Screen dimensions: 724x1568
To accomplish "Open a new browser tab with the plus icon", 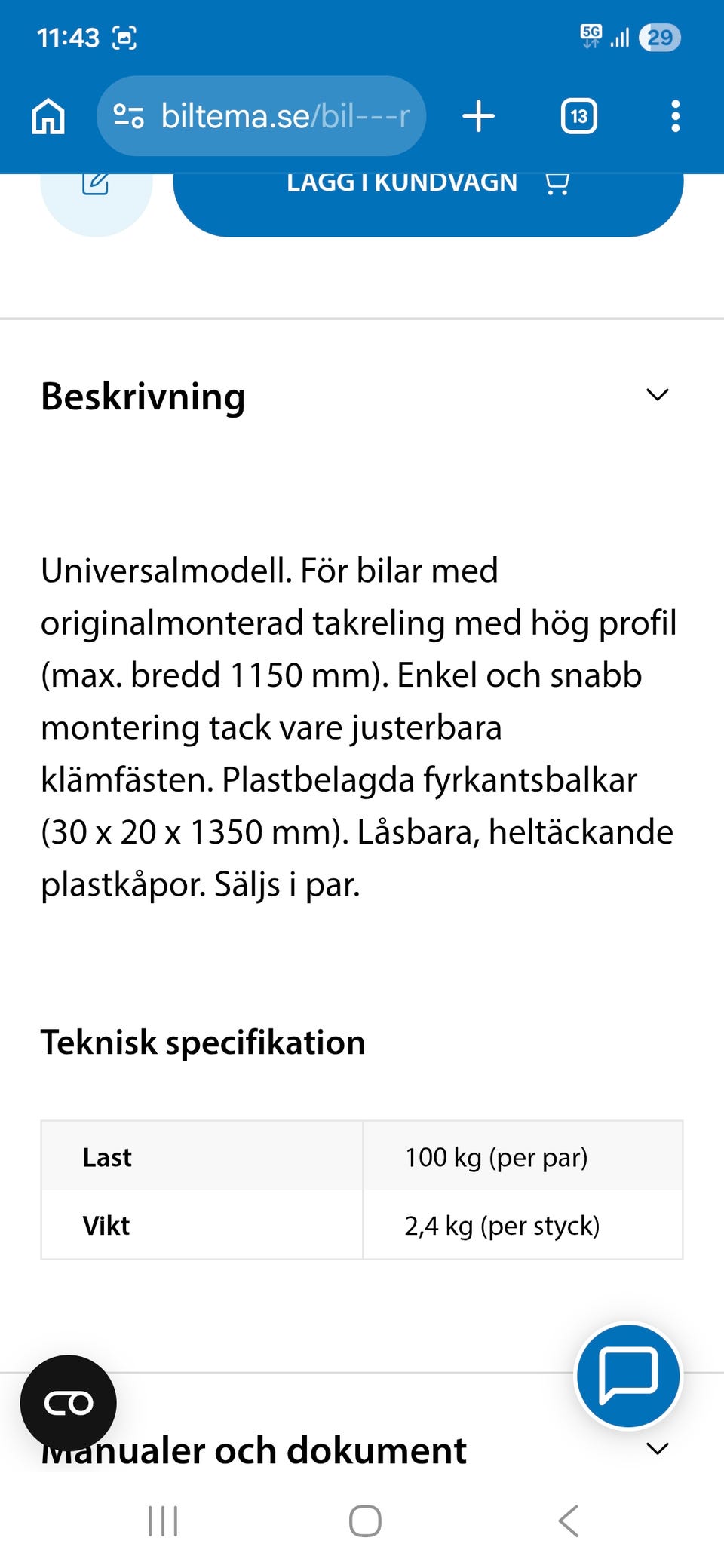I will coord(478,115).
